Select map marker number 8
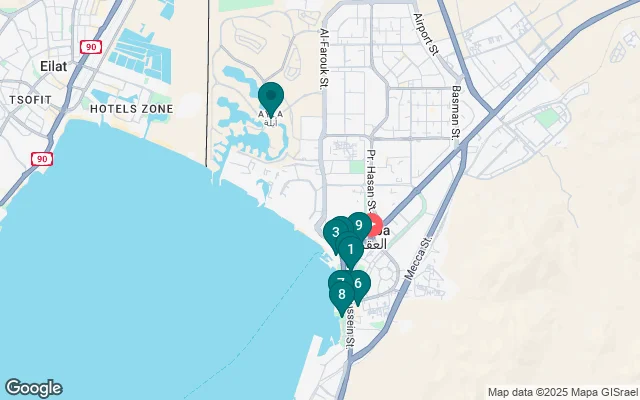 click(x=342, y=294)
